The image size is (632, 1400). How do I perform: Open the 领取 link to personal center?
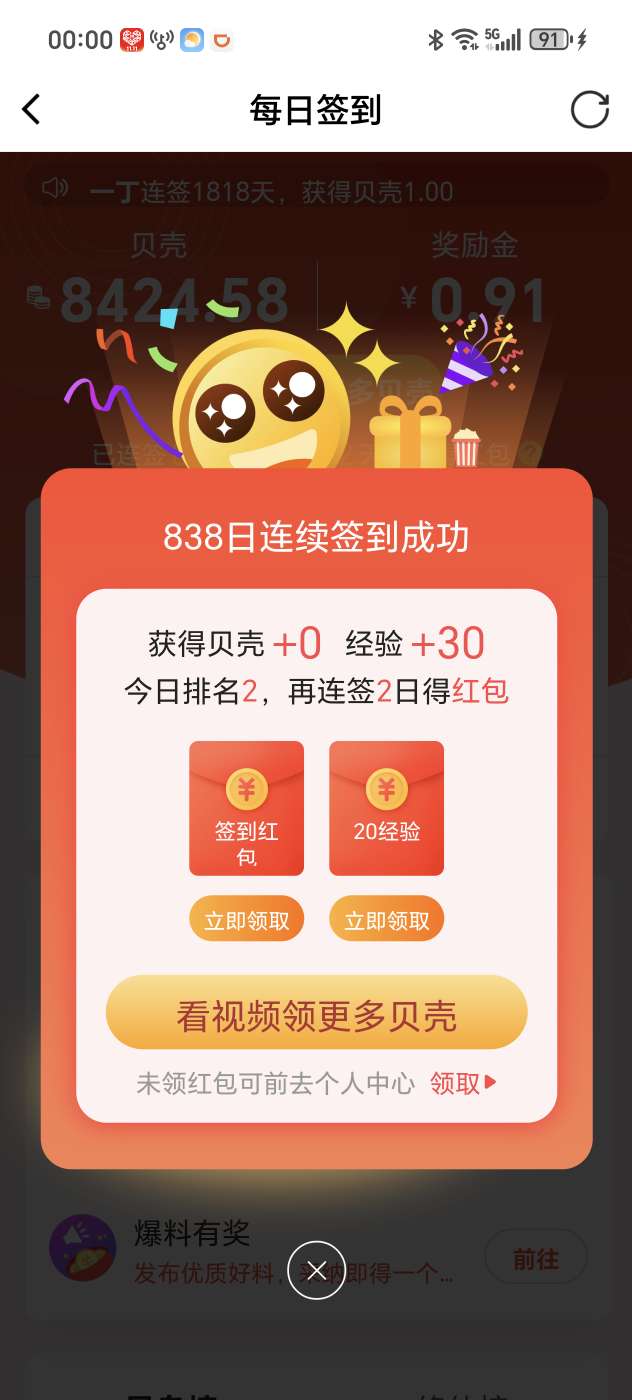[463, 1083]
